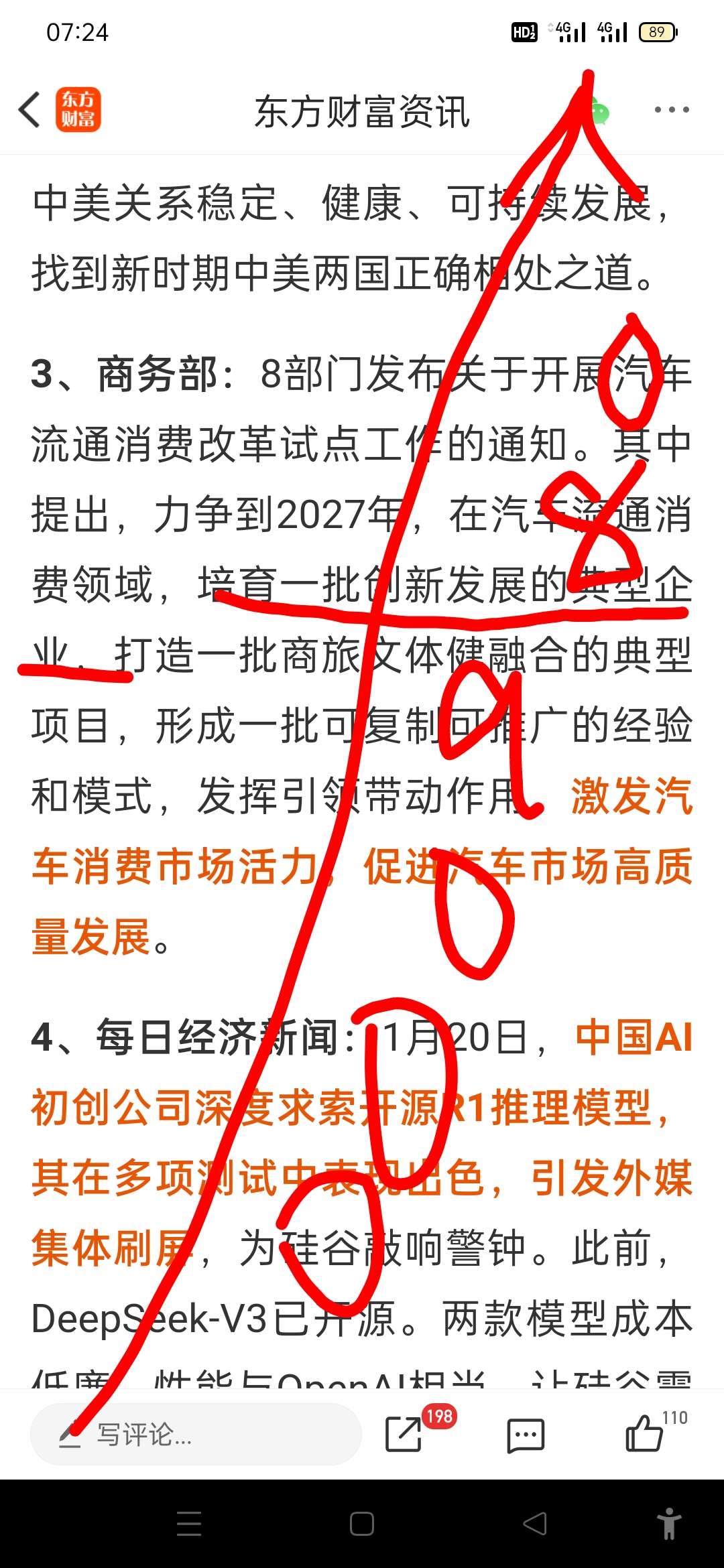Open the three-dot overflow menu
This screenshot has height=1568, width=724.
pyautogui.click(x=671, y=110)
